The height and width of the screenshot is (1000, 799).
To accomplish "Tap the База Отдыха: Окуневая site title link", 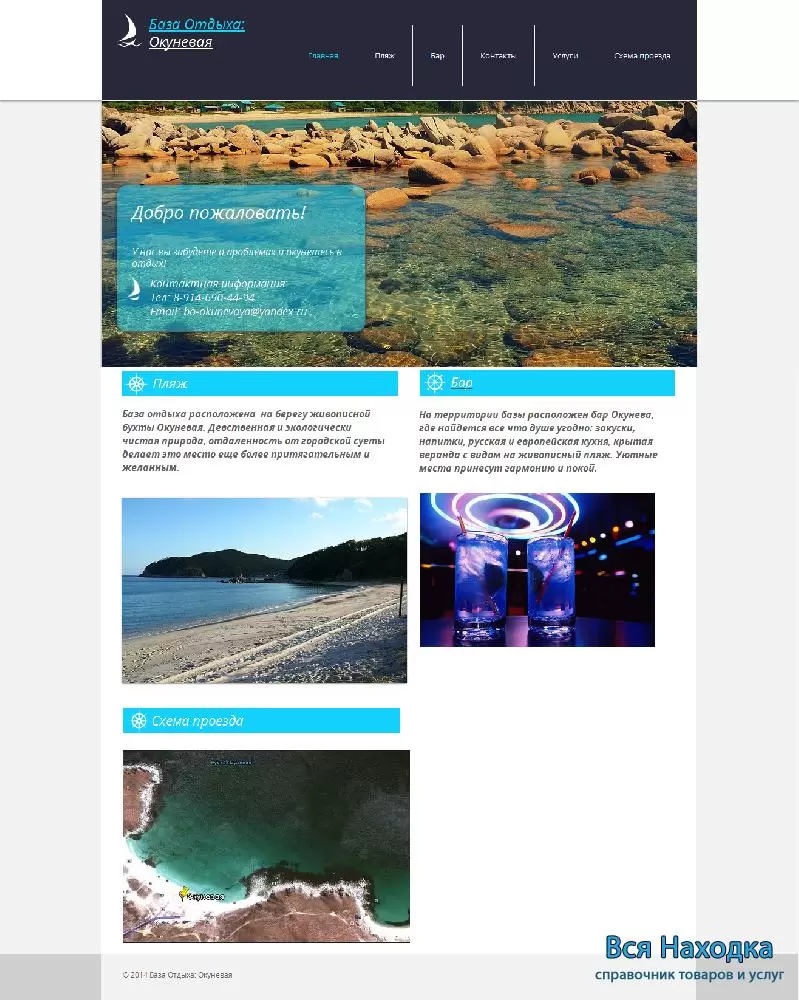I will pyautogui.click(x=196, y=33).
